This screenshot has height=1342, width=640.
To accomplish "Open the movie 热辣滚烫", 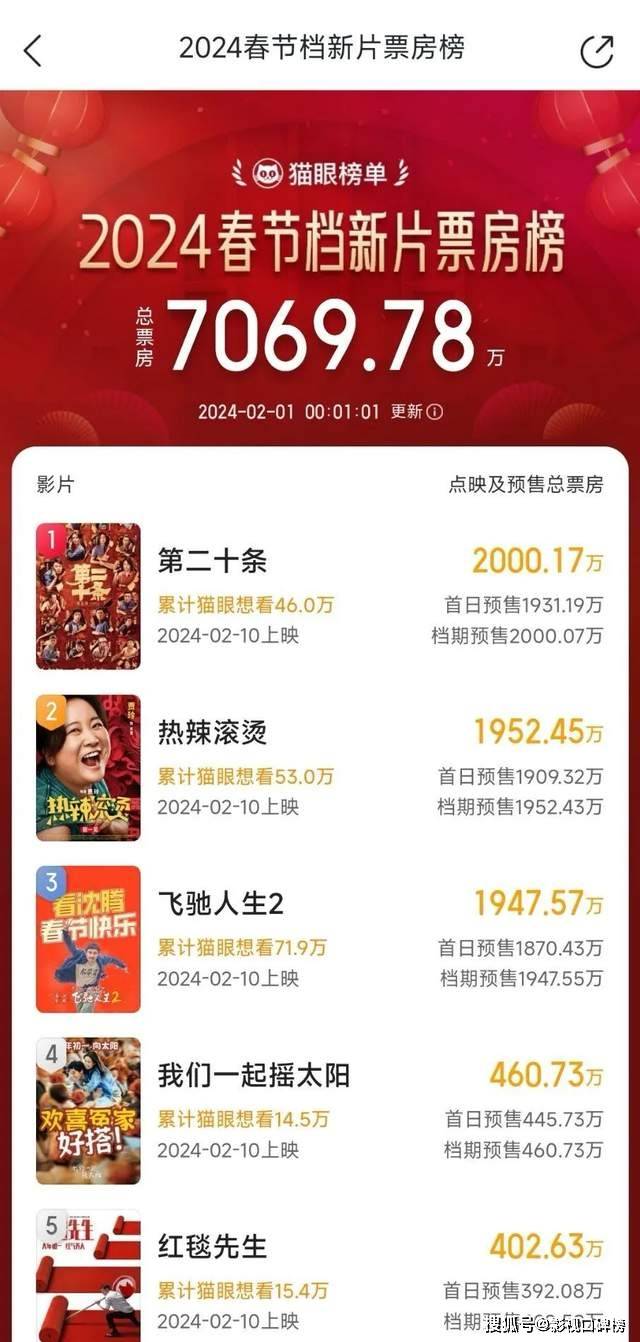I will pyautogui.click(x=212, y=733).
